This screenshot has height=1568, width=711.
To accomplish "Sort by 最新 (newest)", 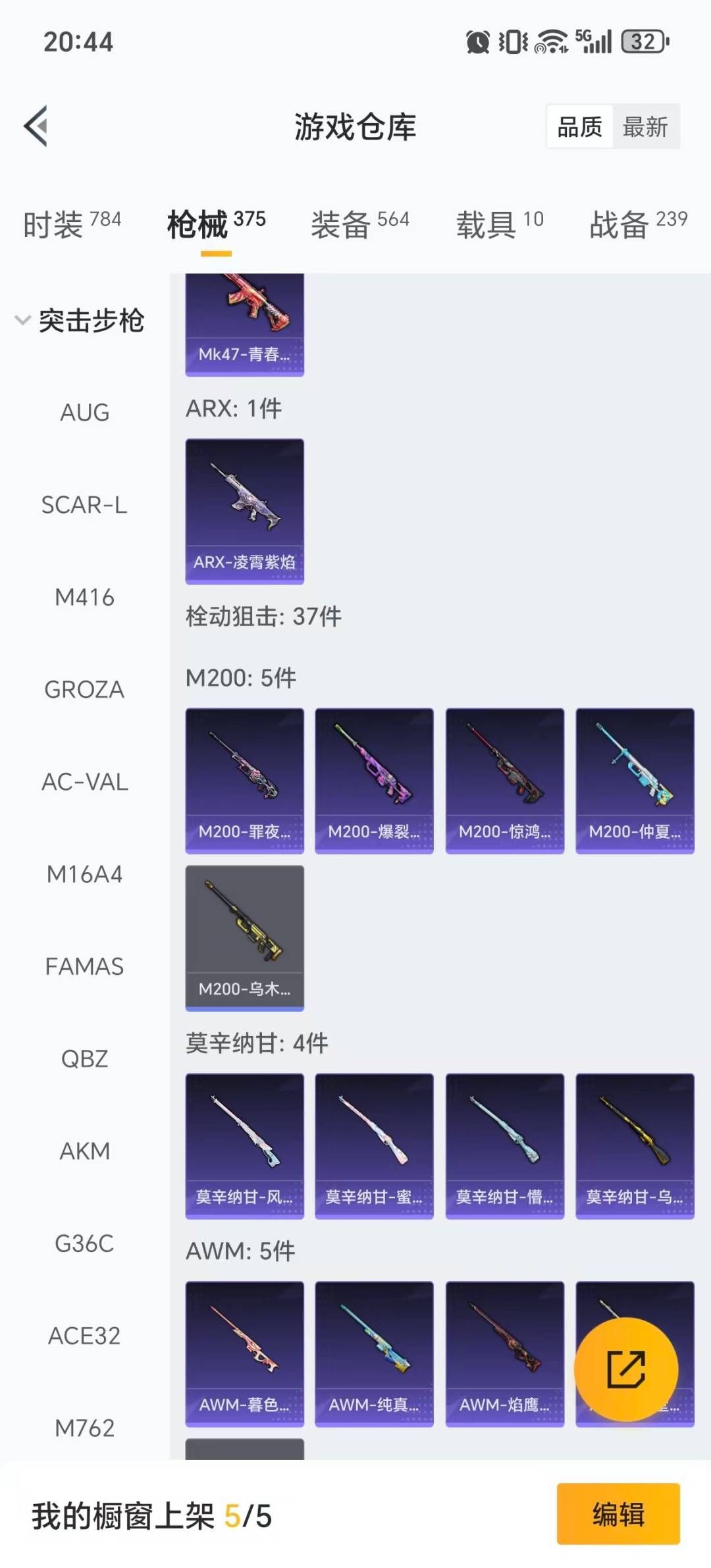I will [x=645, y=126].
